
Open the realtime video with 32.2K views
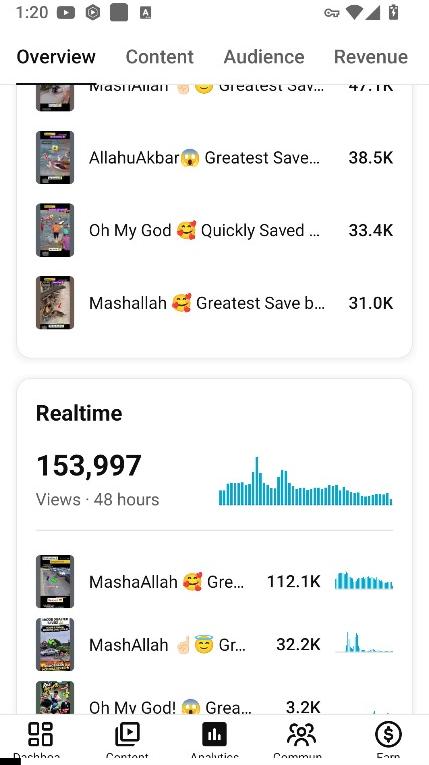(214, 644)
